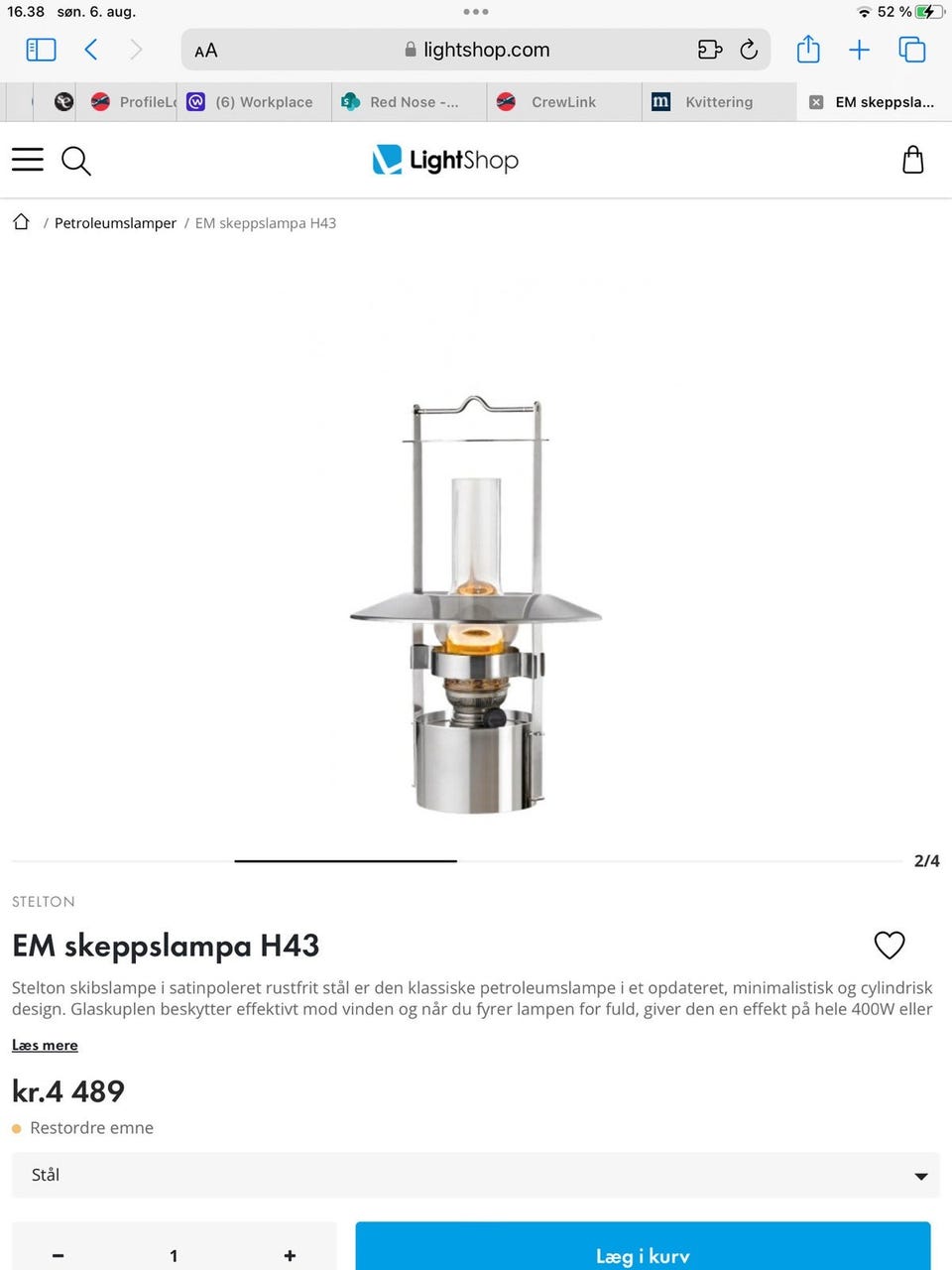The height and width of the screenshot is (1270, 952).
Task: Share the page from the Safari toolbar
Action: tap(808, 49)
